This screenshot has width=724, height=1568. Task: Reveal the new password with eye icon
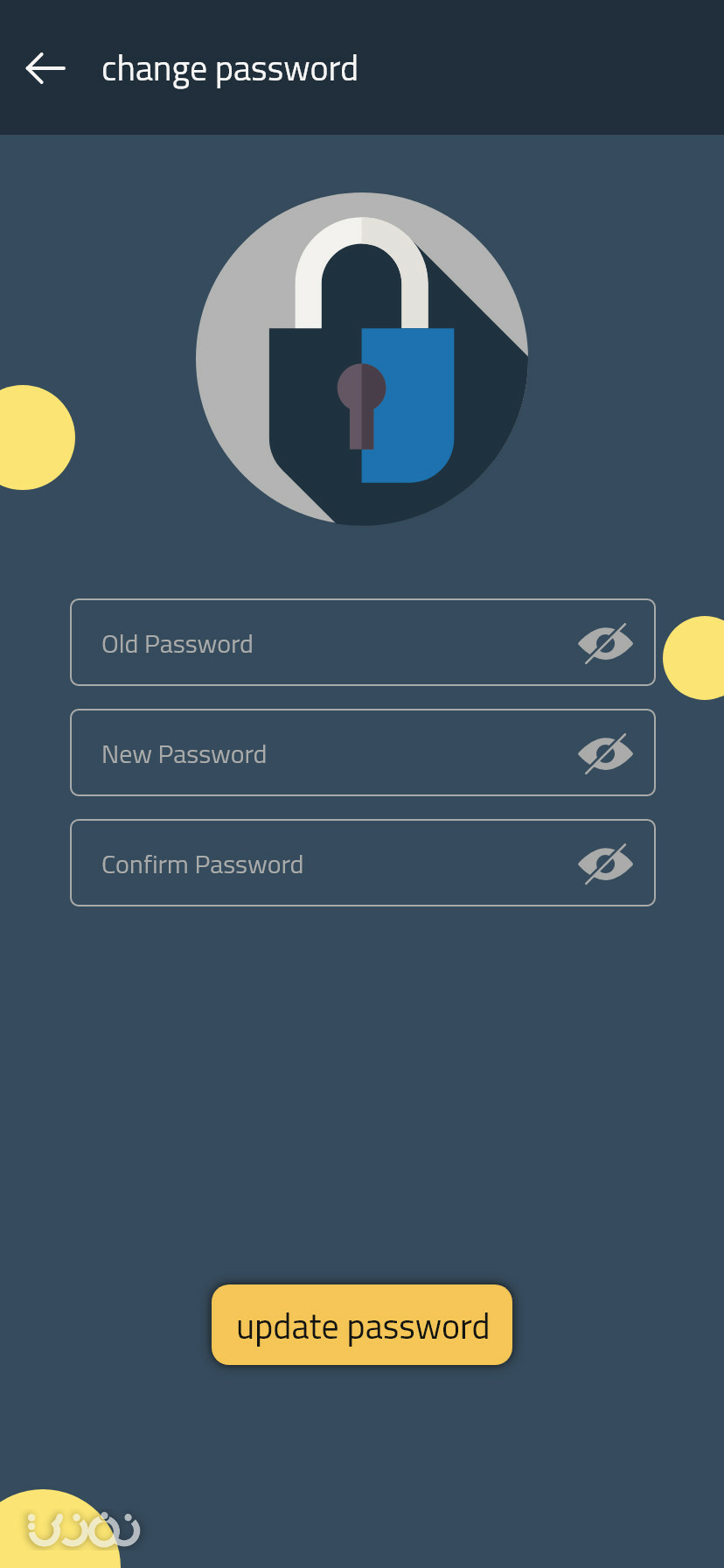coord(605,754)
